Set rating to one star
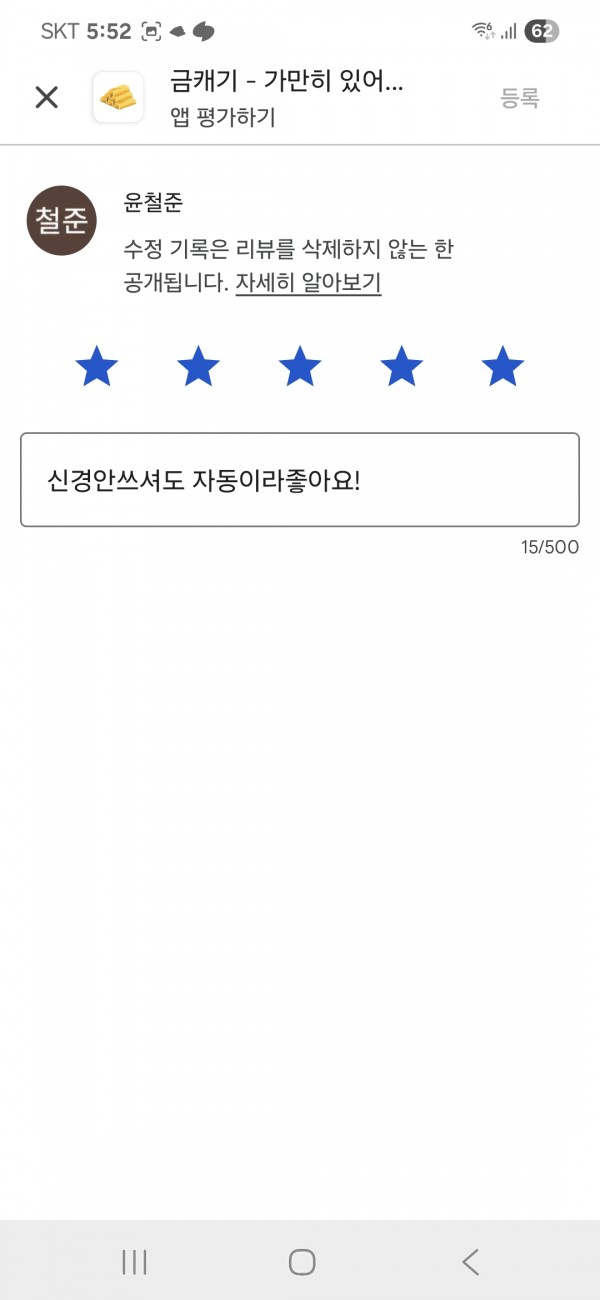 97,367
